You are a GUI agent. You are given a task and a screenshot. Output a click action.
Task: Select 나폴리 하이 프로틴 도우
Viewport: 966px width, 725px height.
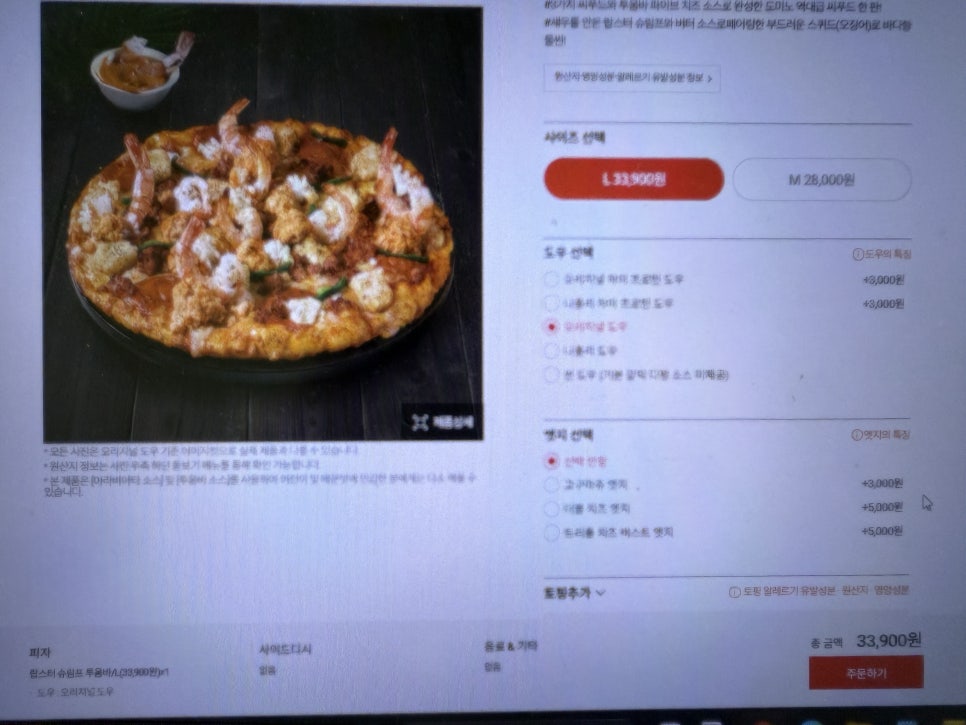(x=551, y=303)
